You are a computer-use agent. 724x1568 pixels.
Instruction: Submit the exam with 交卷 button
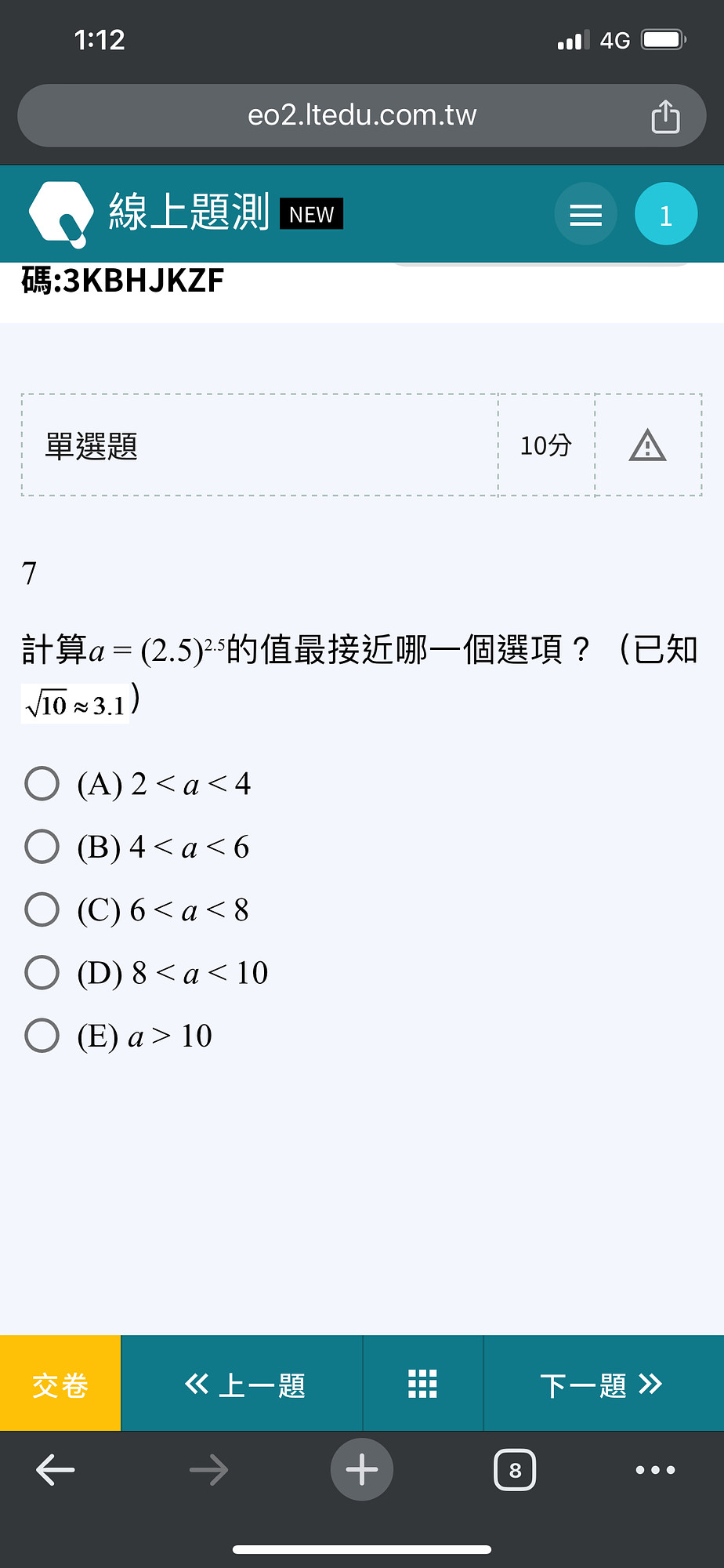[60, 1384]
